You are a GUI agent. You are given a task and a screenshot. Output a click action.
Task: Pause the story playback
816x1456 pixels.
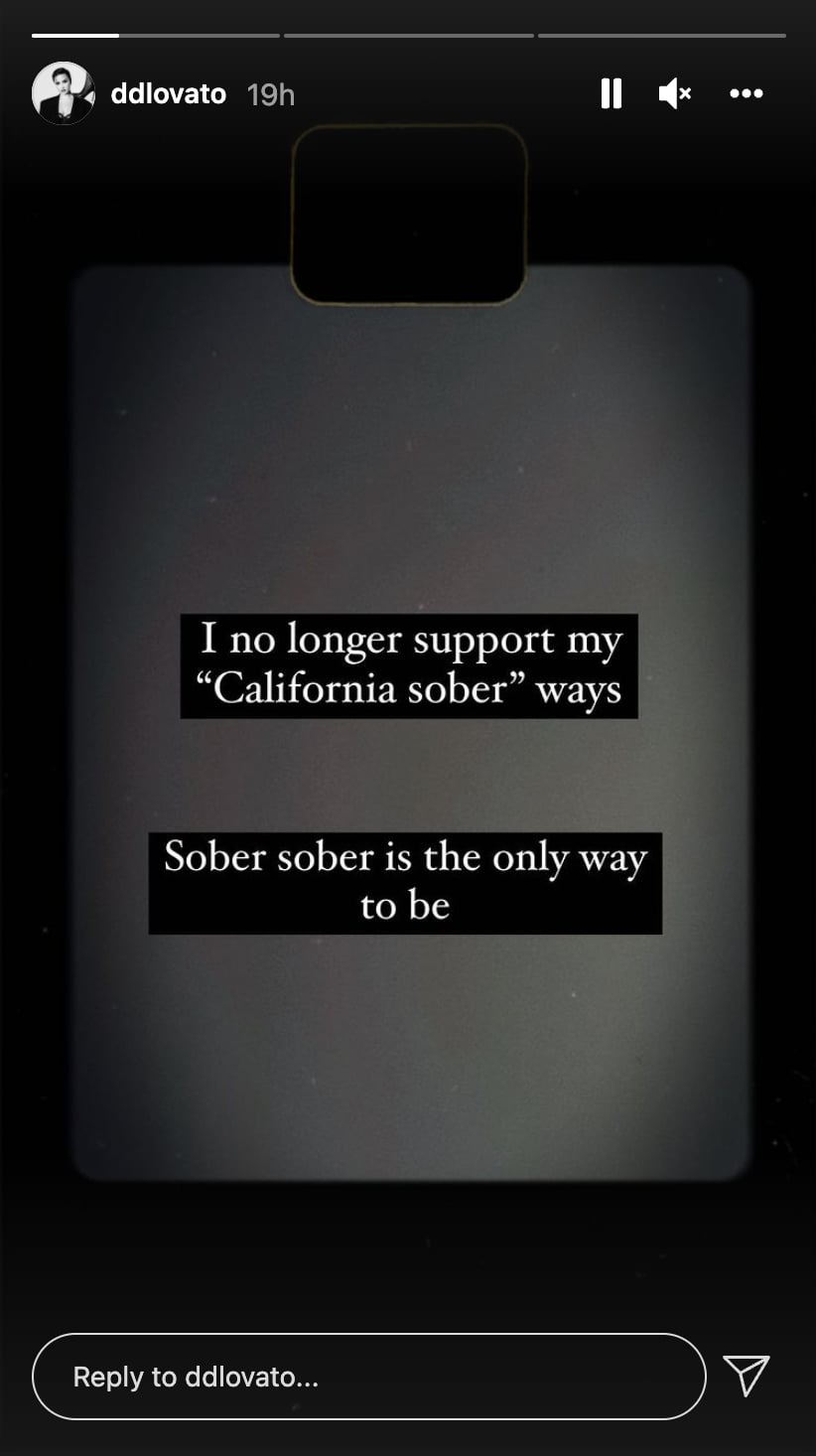point(612,93)
